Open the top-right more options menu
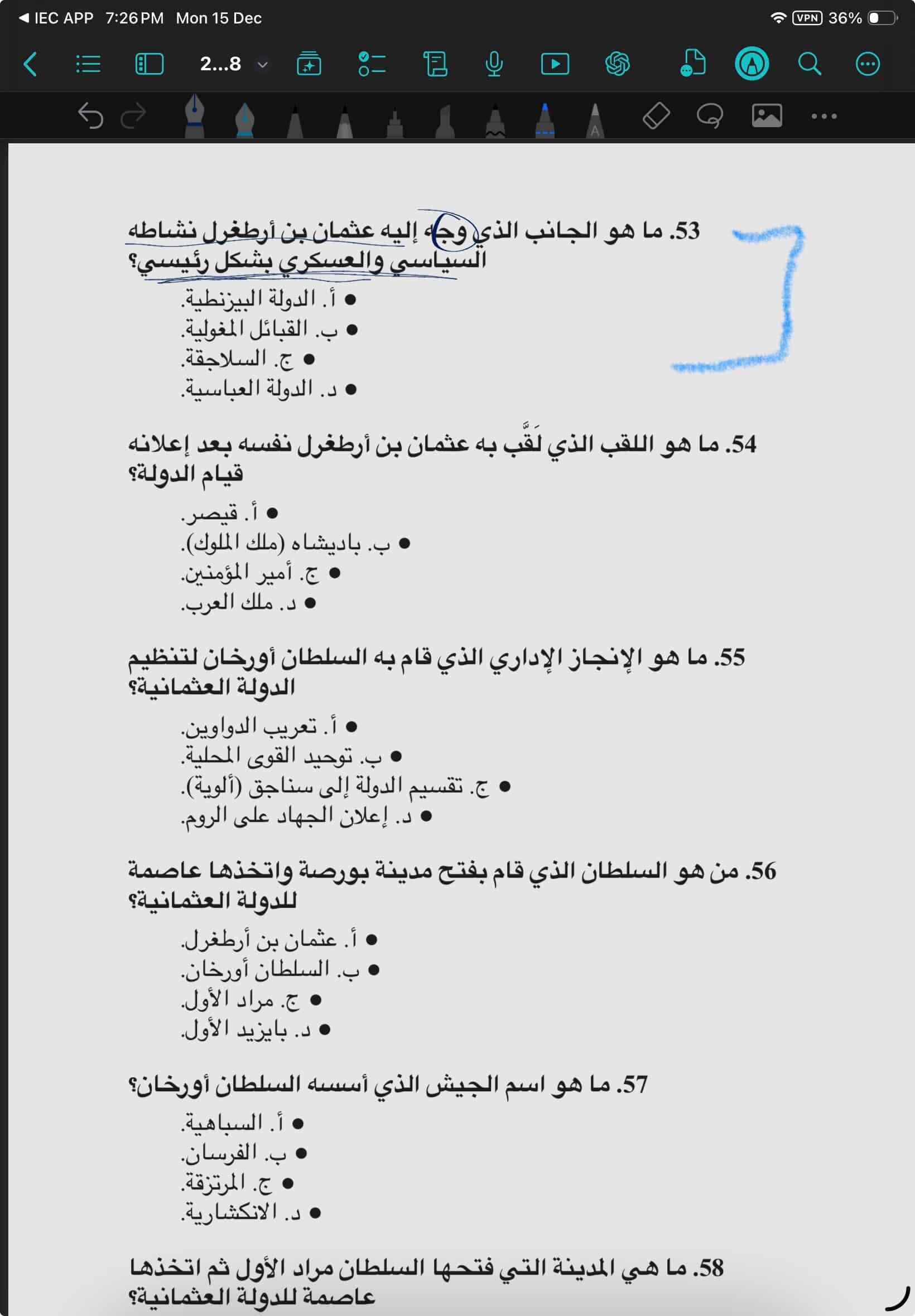 tap(867, 64)
